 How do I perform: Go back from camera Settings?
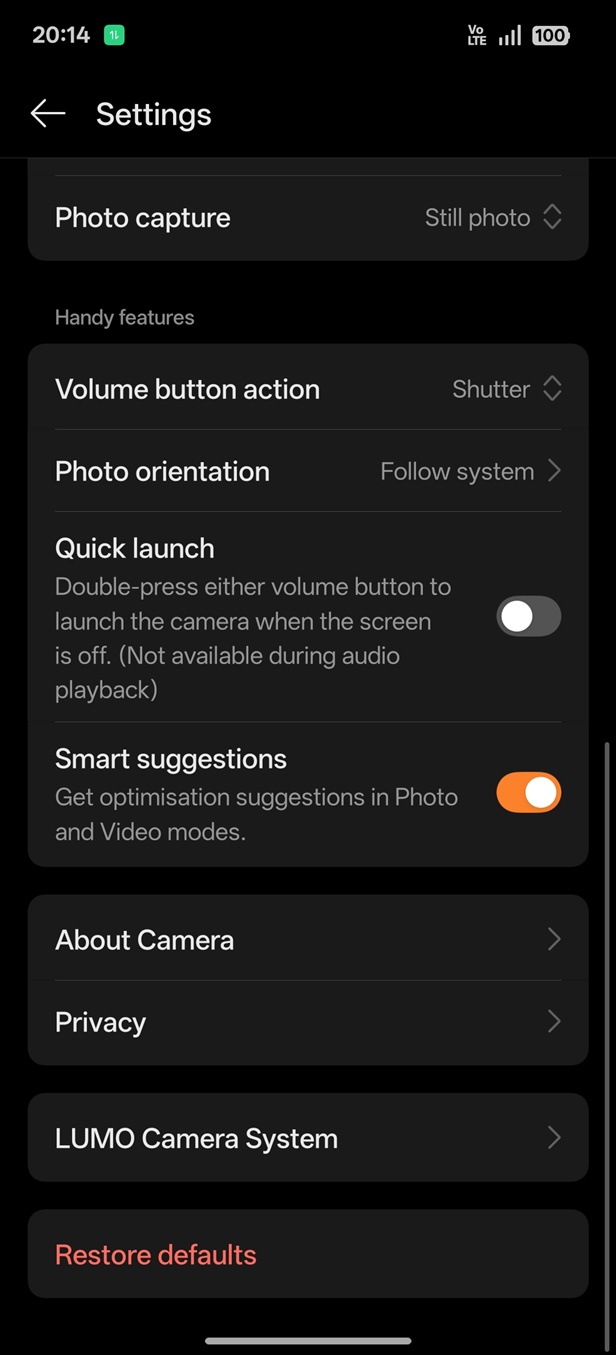point(47,114)
